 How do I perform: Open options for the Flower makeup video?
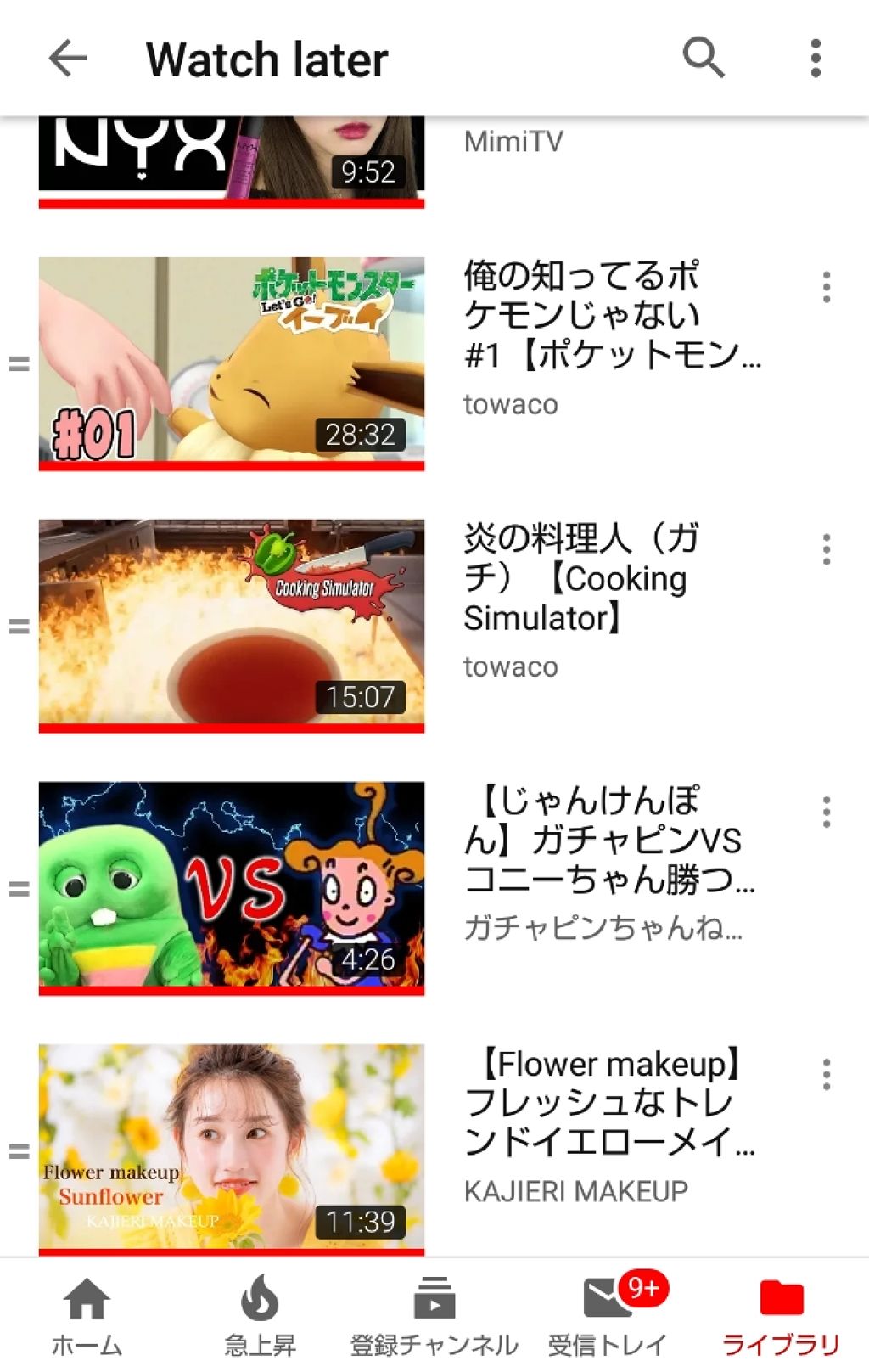pyautogui.click(x=826, y=1075)
